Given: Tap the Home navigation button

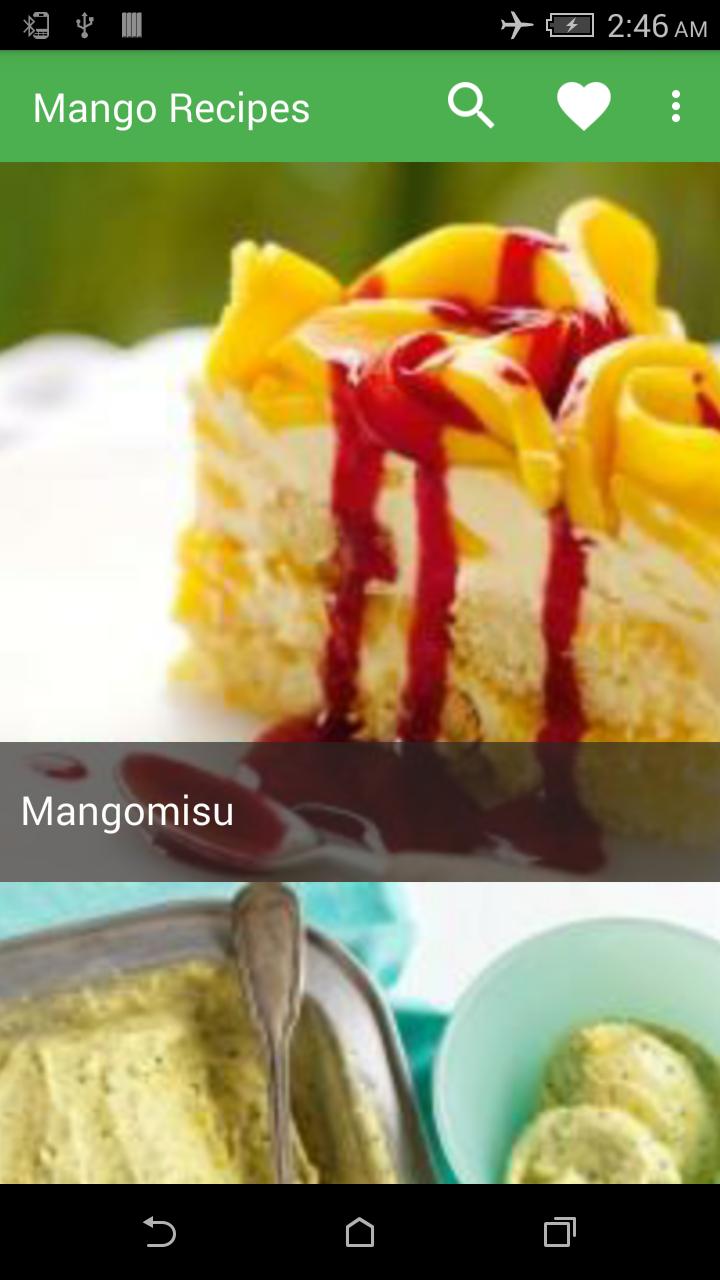Looking at the screenshot, I should [x=360, y=1233].
